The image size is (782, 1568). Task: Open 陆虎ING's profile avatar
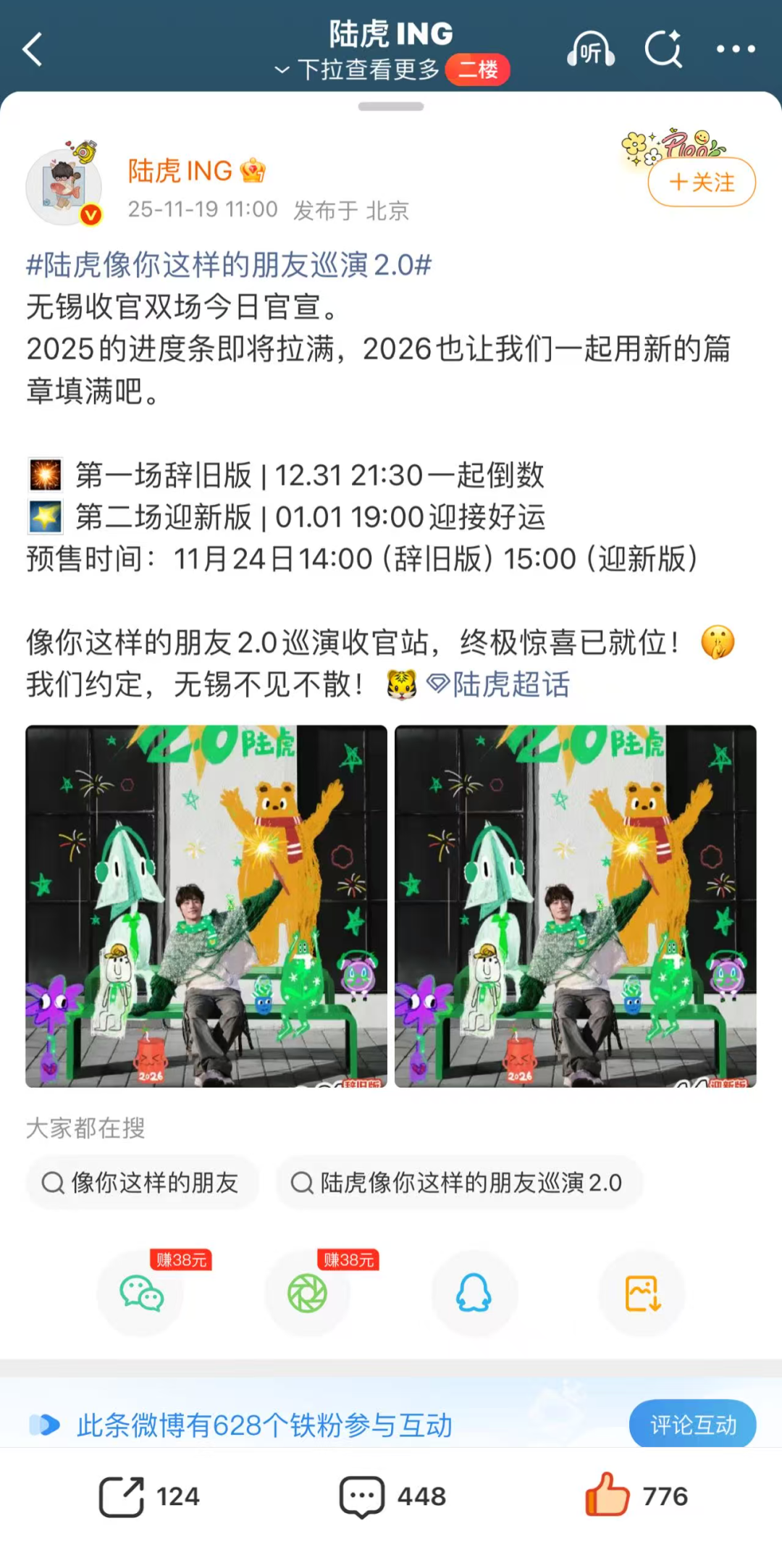[x=64, y=187]
